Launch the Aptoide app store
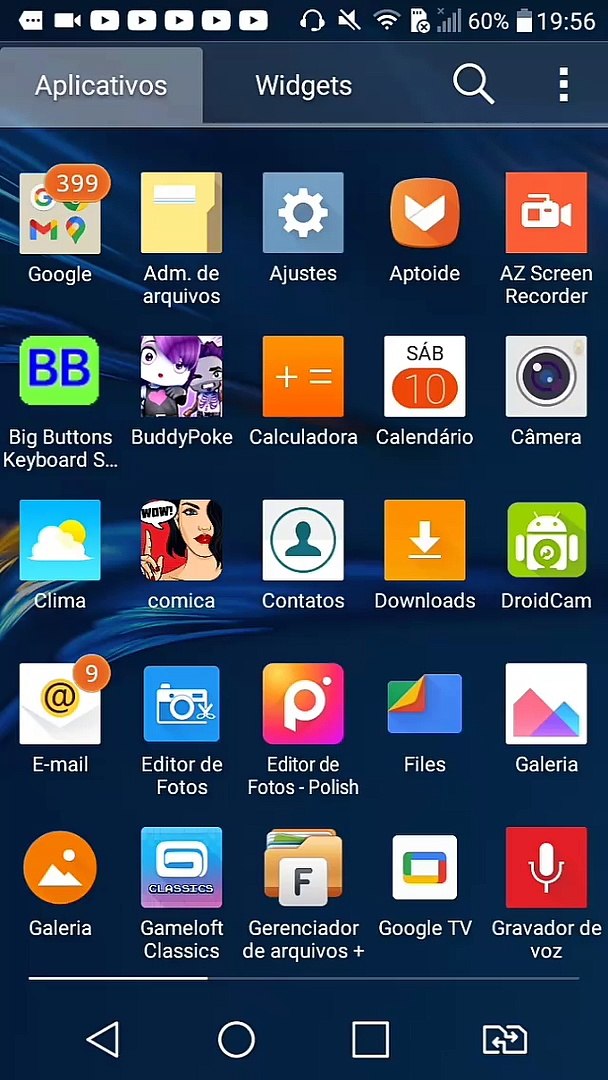608x1080 pixels. pyautogui.click(x=425, y=213)
